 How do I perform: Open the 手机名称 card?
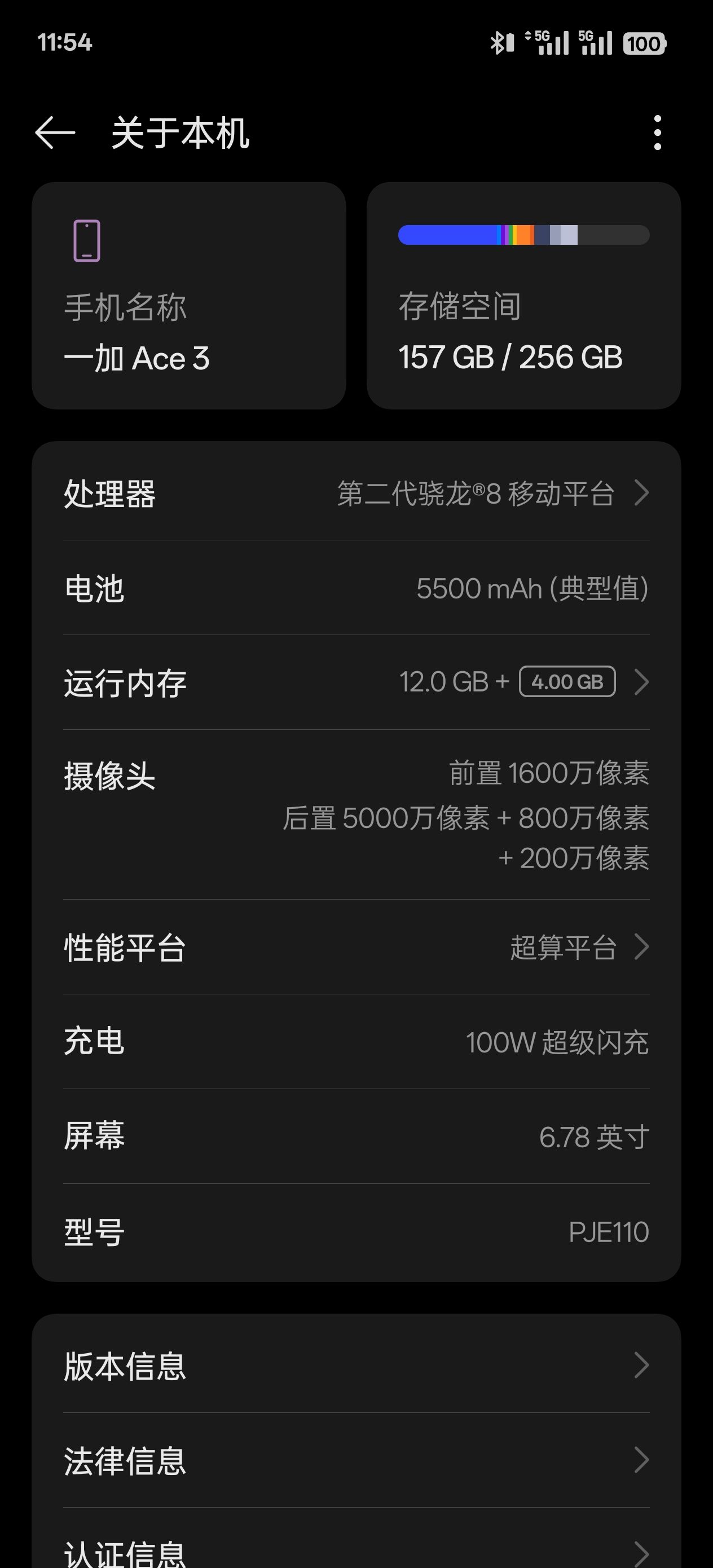189,296
